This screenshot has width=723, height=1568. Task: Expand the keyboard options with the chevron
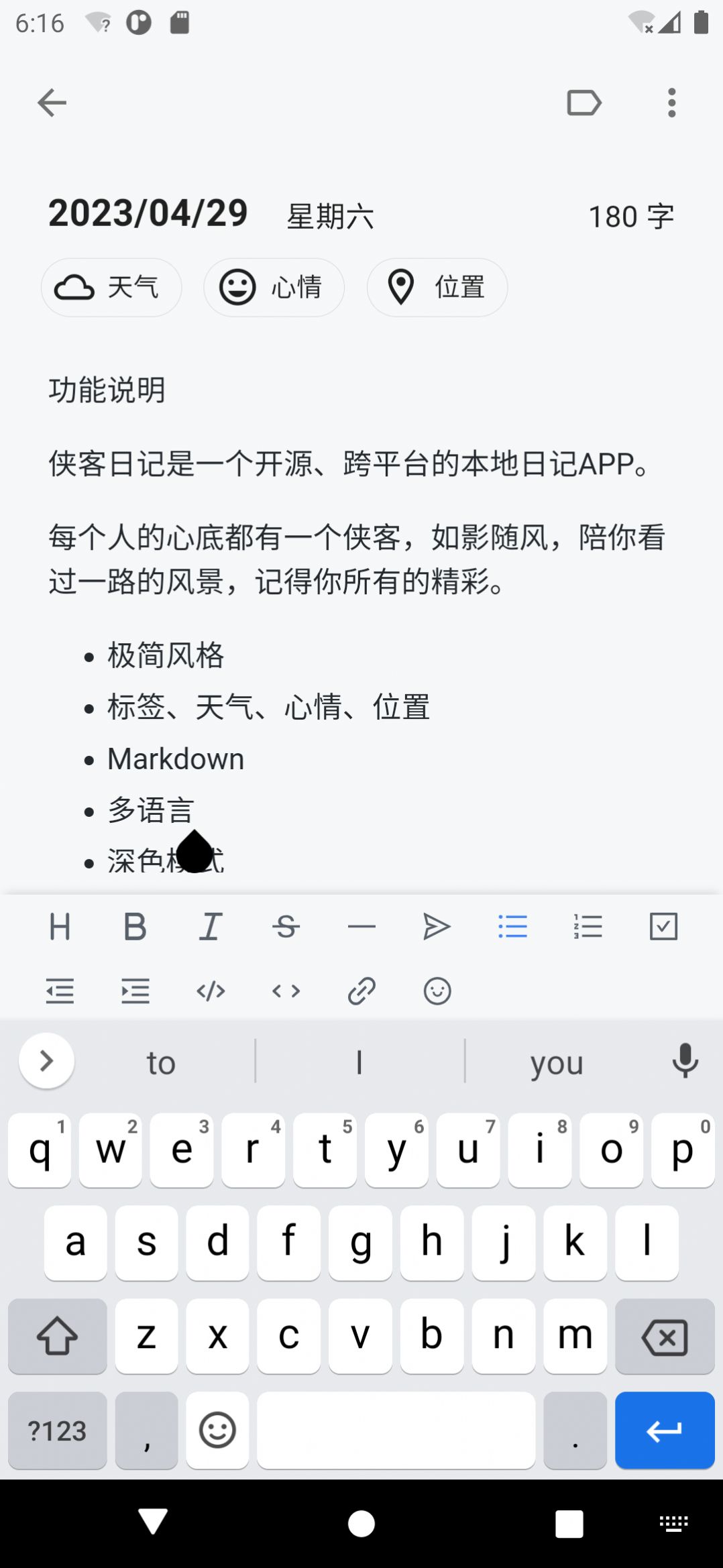pyautogui.click(x=46, y=1061)
